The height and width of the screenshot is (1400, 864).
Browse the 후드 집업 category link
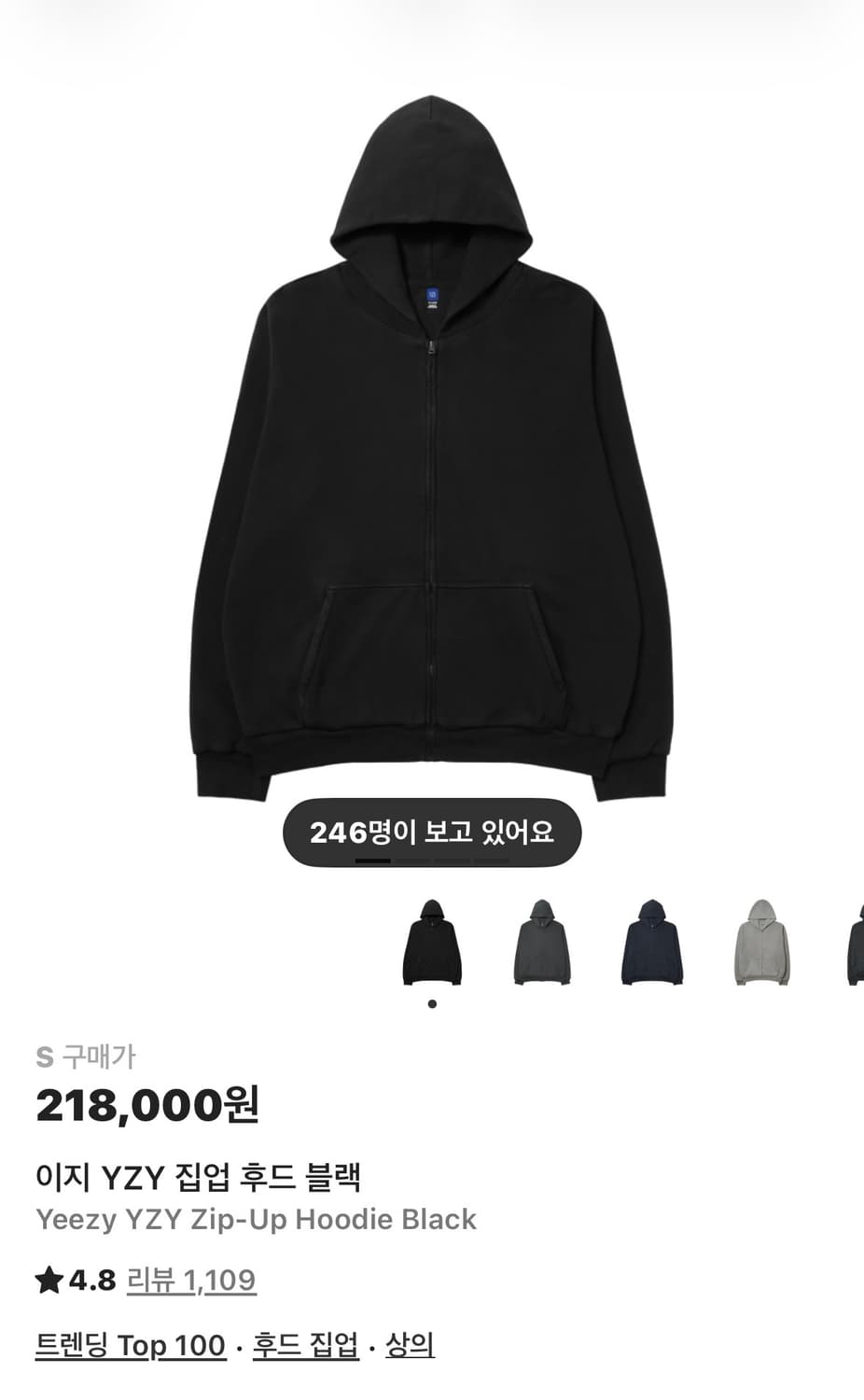click(x=304, y=1345)
